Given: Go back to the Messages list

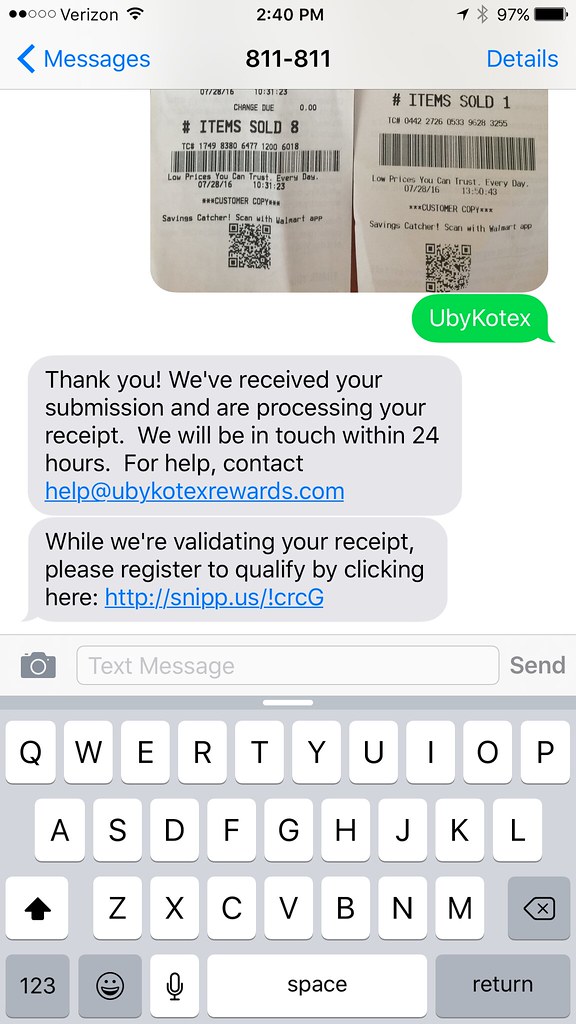Looking at the screenshot, I should (84, 59).
